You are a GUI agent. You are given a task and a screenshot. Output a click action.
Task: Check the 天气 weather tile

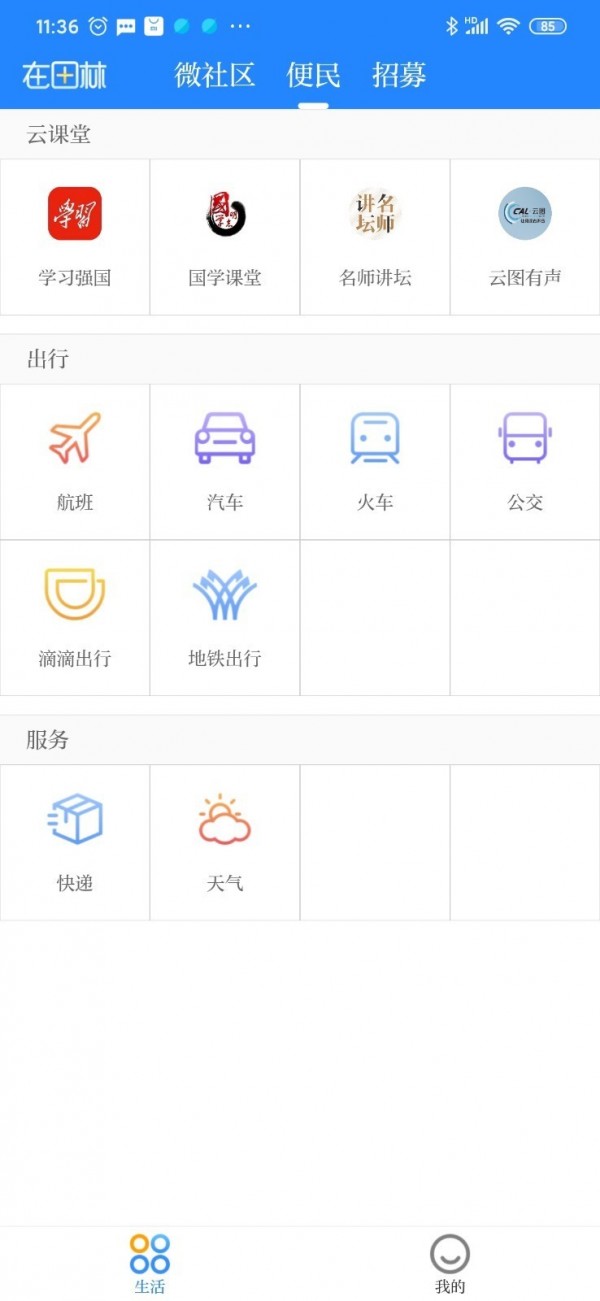[x=225, y=843]
